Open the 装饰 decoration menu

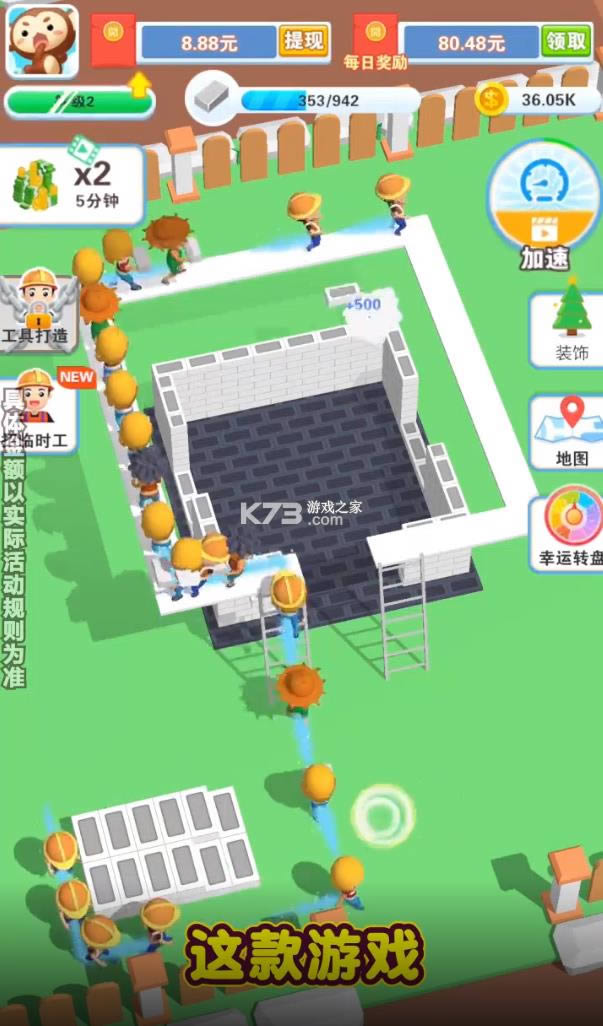pos(571,327)
